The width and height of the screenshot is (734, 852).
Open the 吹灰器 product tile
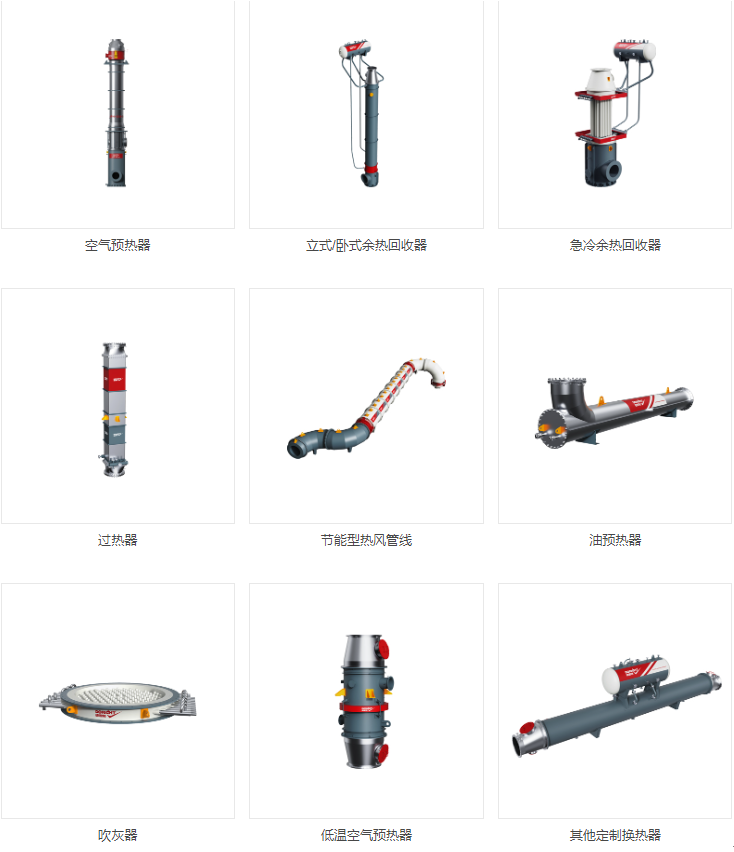click(x=118, y=700)
